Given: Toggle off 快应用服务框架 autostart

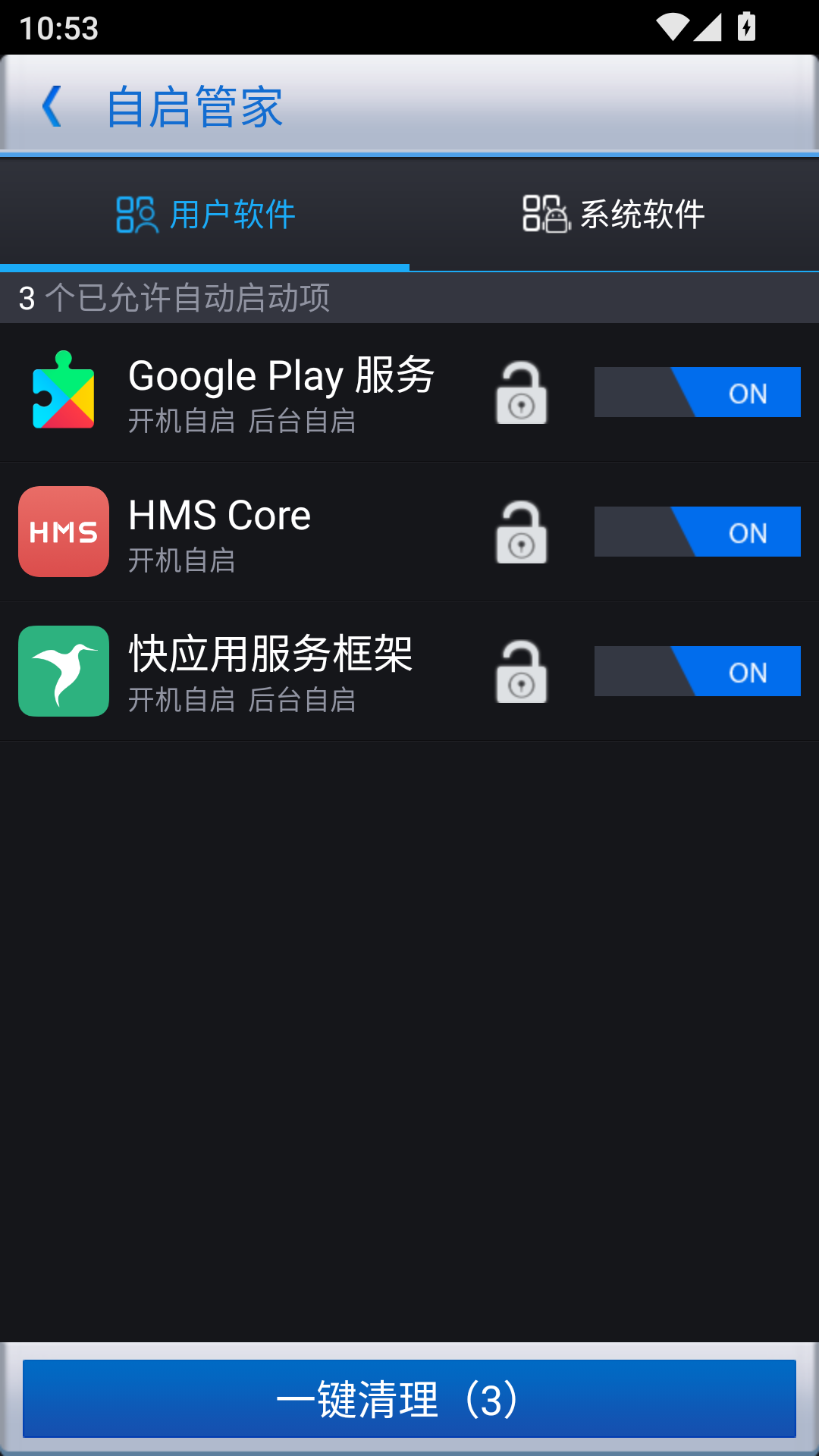Looking at the screenshot, I should [x=696, y=671].
